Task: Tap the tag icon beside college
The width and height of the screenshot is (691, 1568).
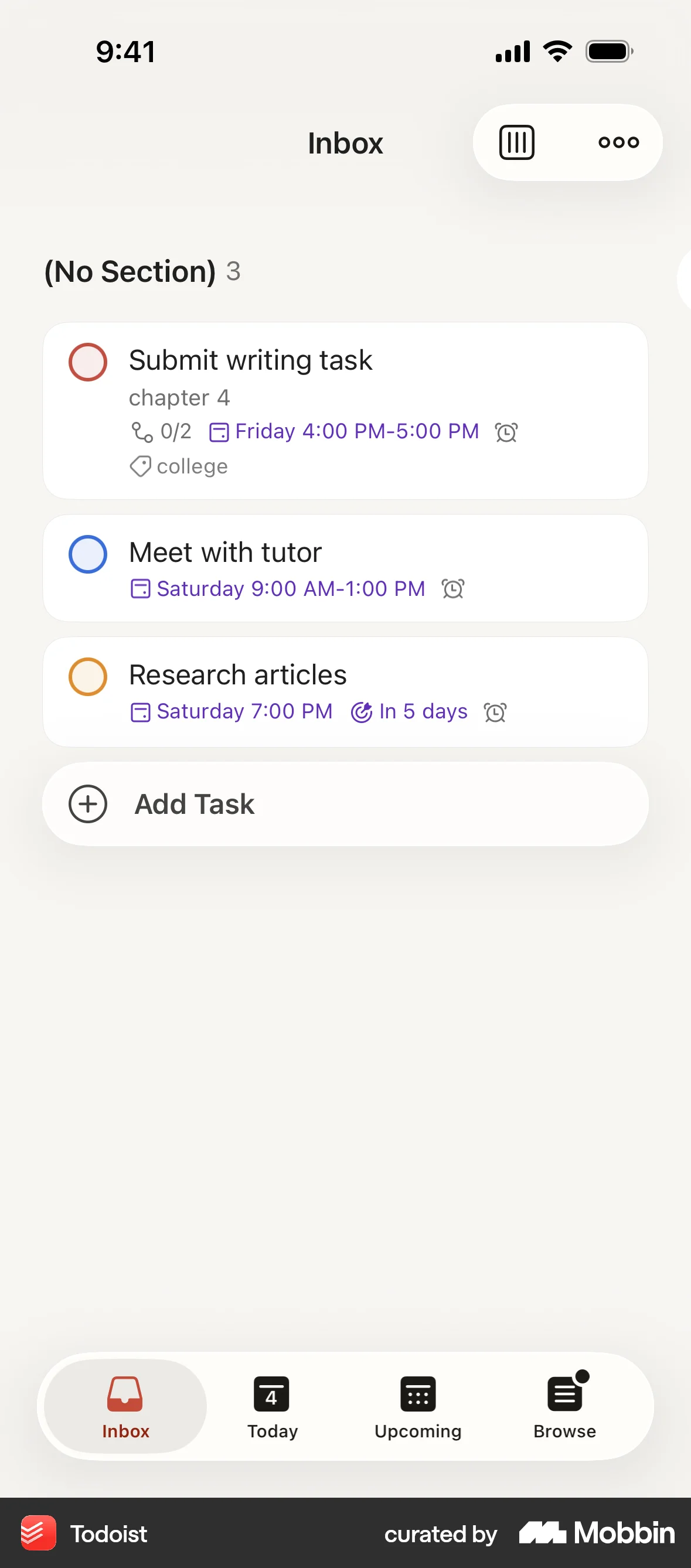Action: coord(139,466)
